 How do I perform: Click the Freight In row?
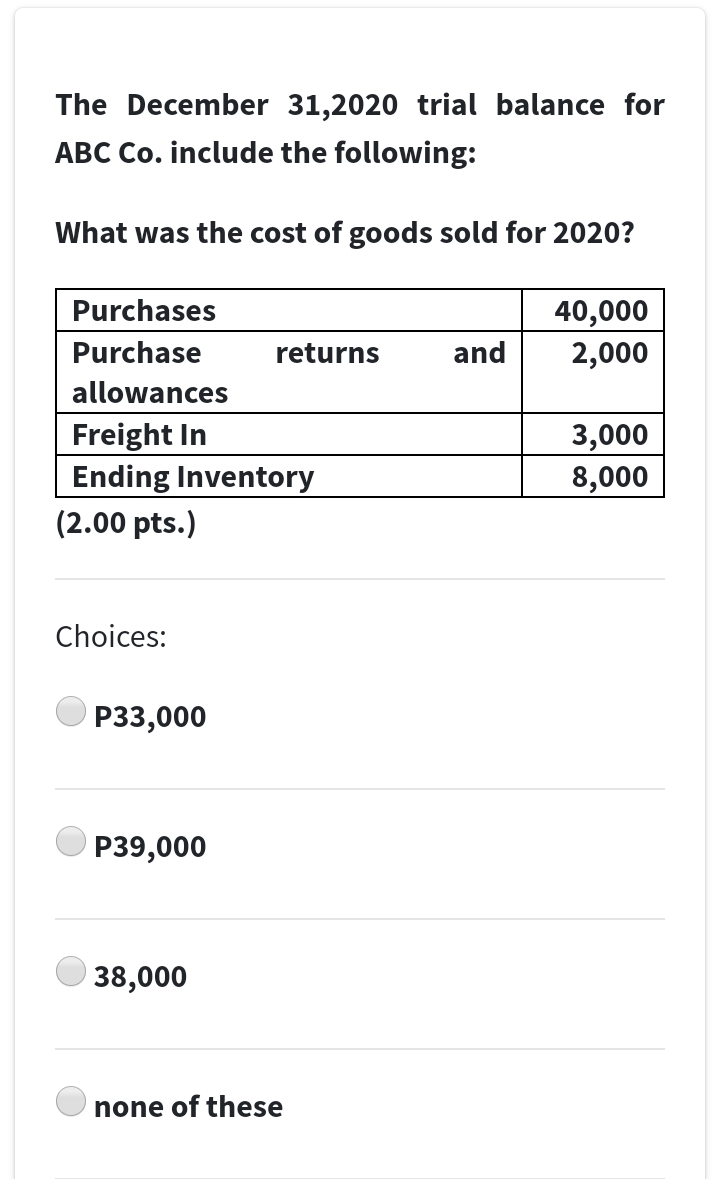pos(138,434)
